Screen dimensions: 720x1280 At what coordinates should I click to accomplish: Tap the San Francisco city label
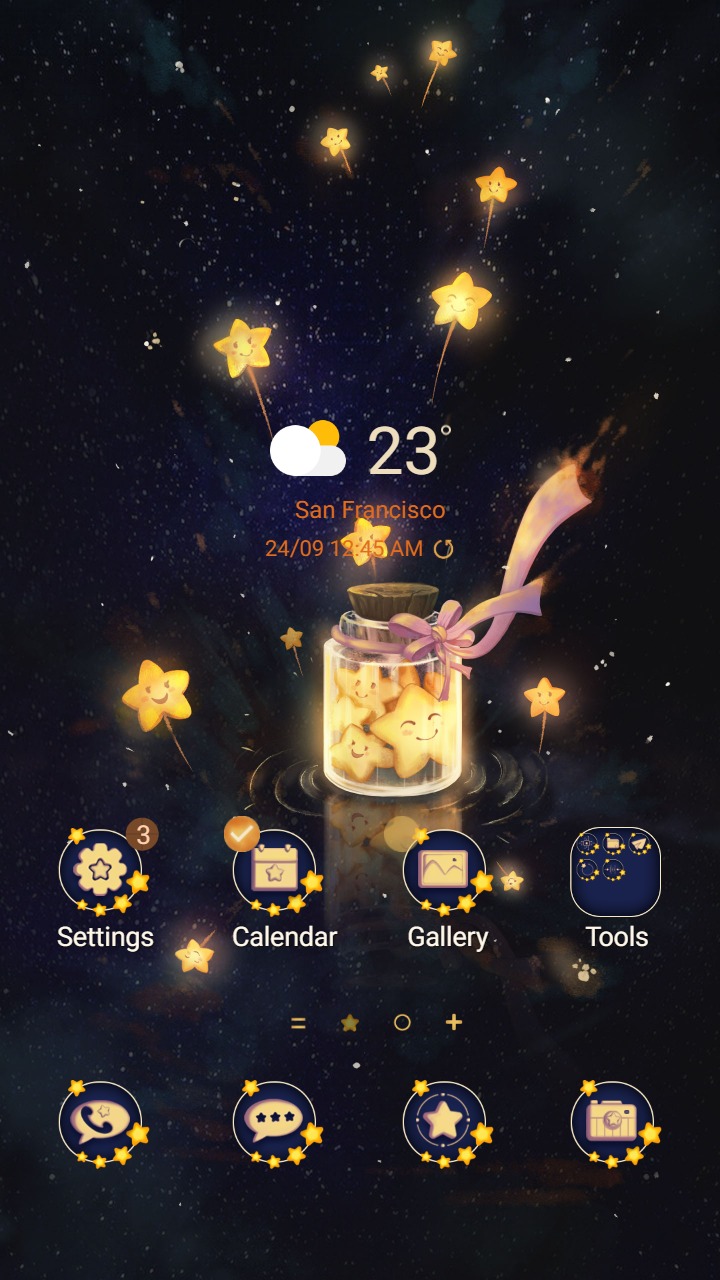pyautogui.click(x=371, y=509)
